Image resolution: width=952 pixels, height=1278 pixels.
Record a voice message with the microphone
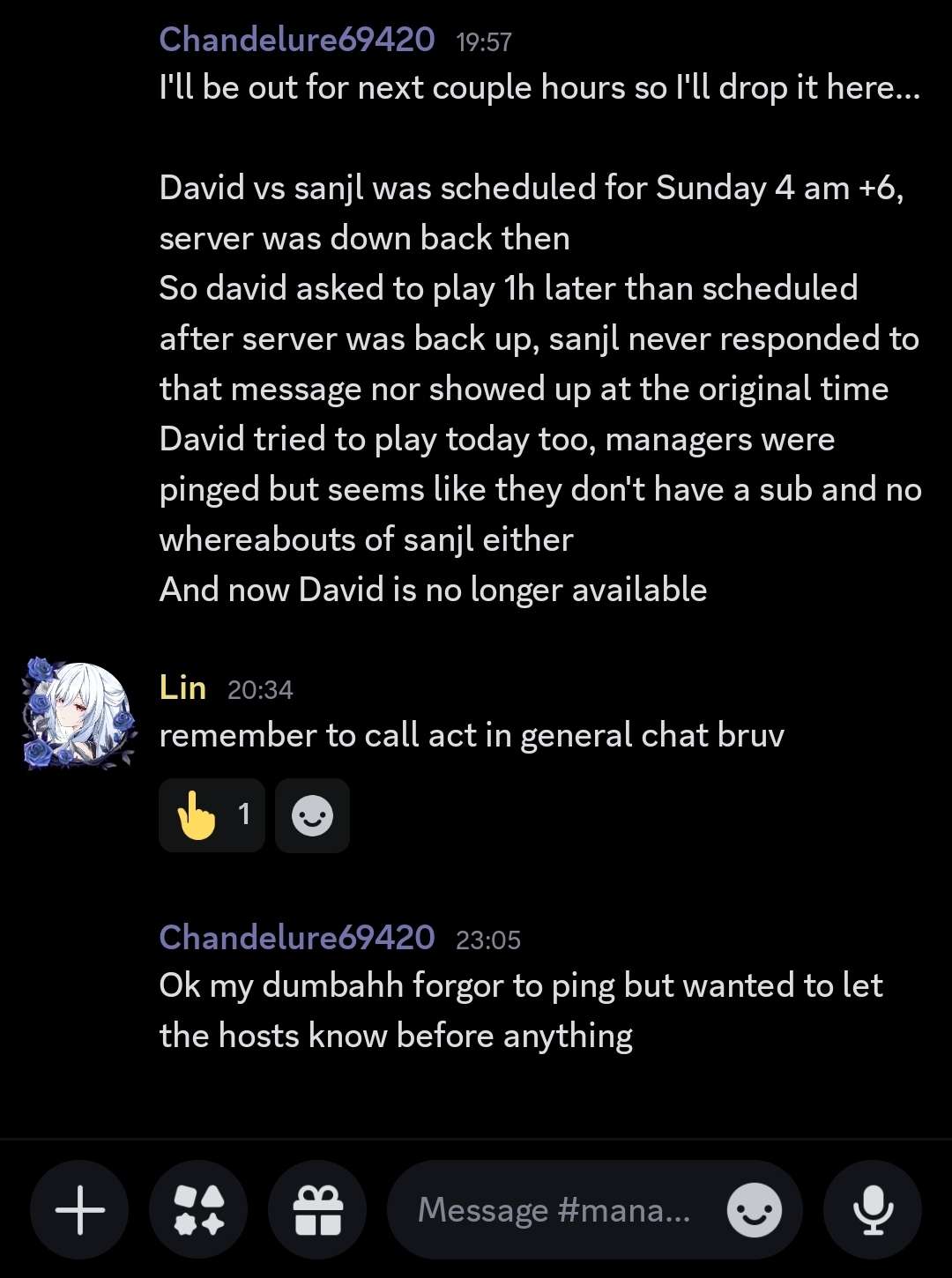click(x=873, y=1209)
